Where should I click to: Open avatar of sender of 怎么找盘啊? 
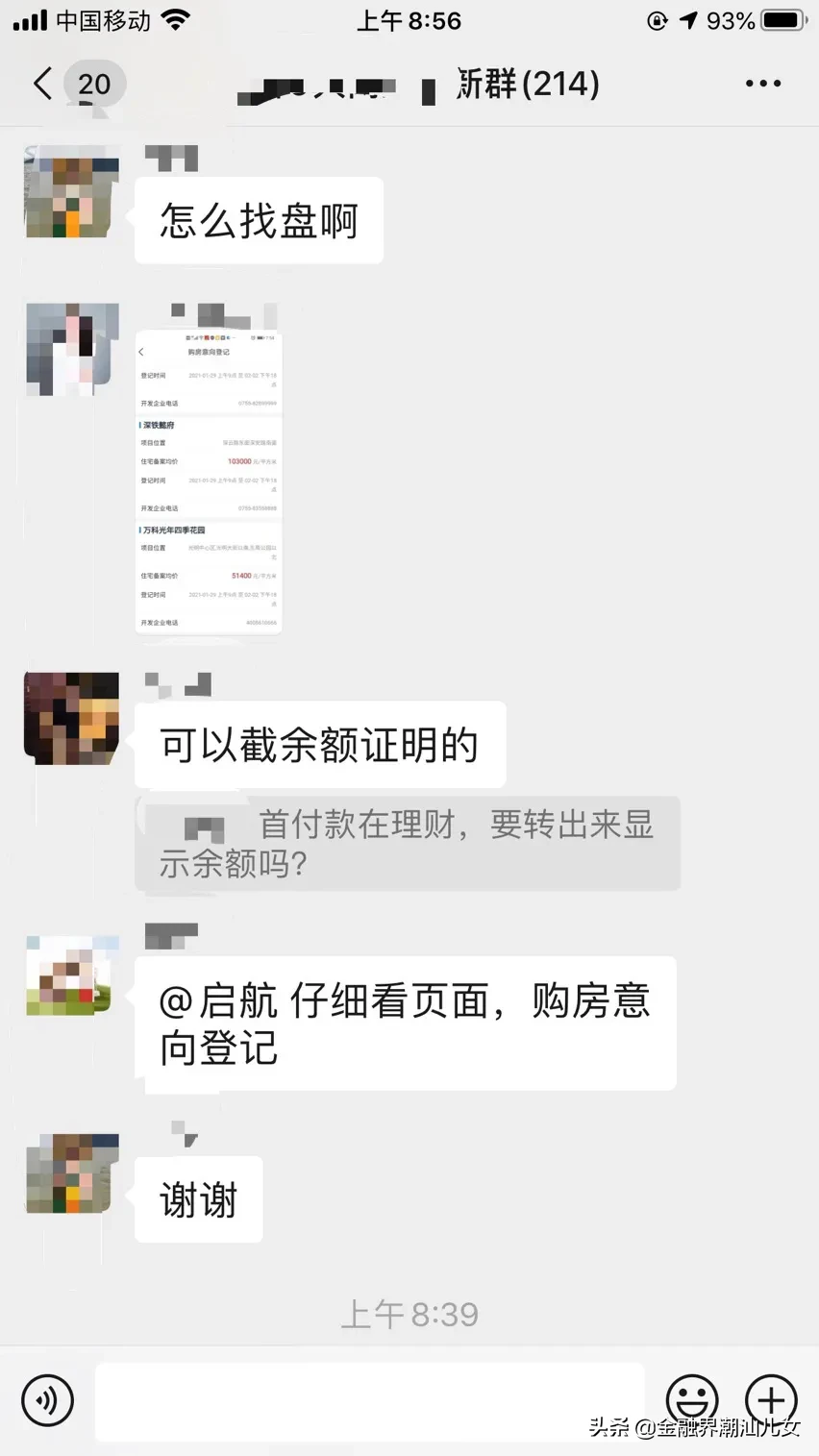[72, 193]
